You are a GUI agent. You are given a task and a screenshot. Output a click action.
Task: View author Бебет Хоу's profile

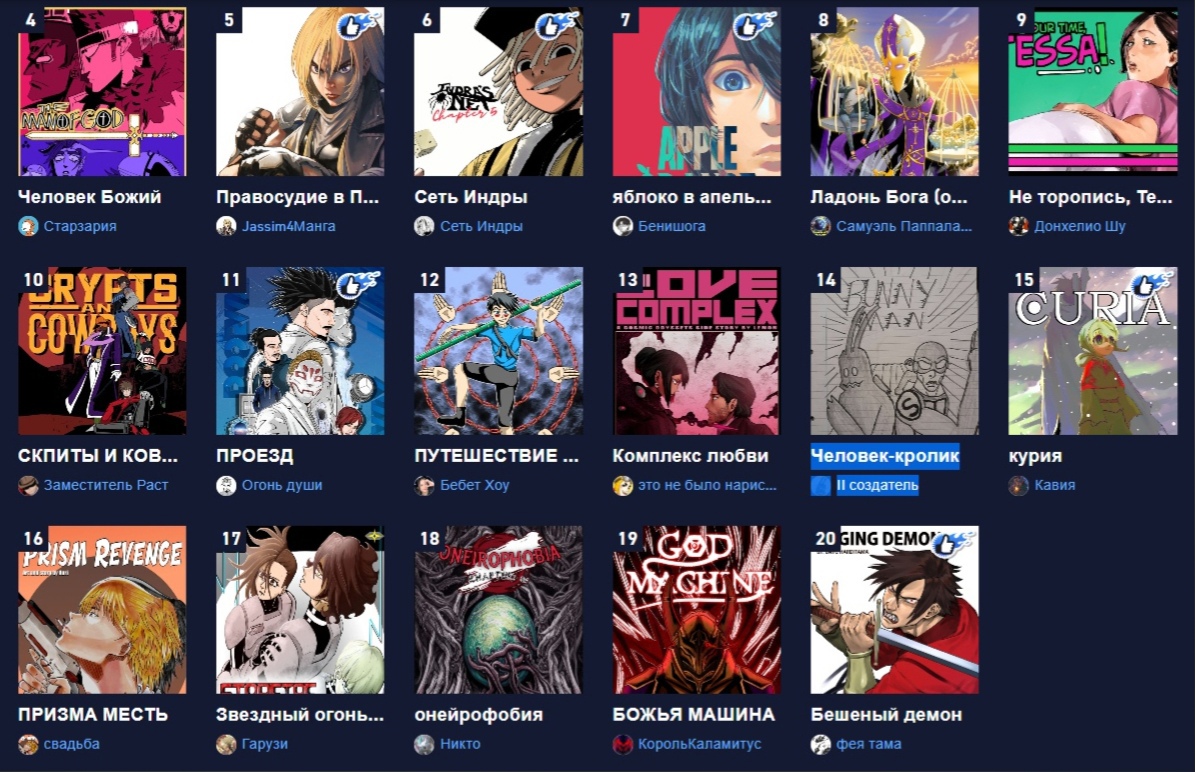coord(475,485)
